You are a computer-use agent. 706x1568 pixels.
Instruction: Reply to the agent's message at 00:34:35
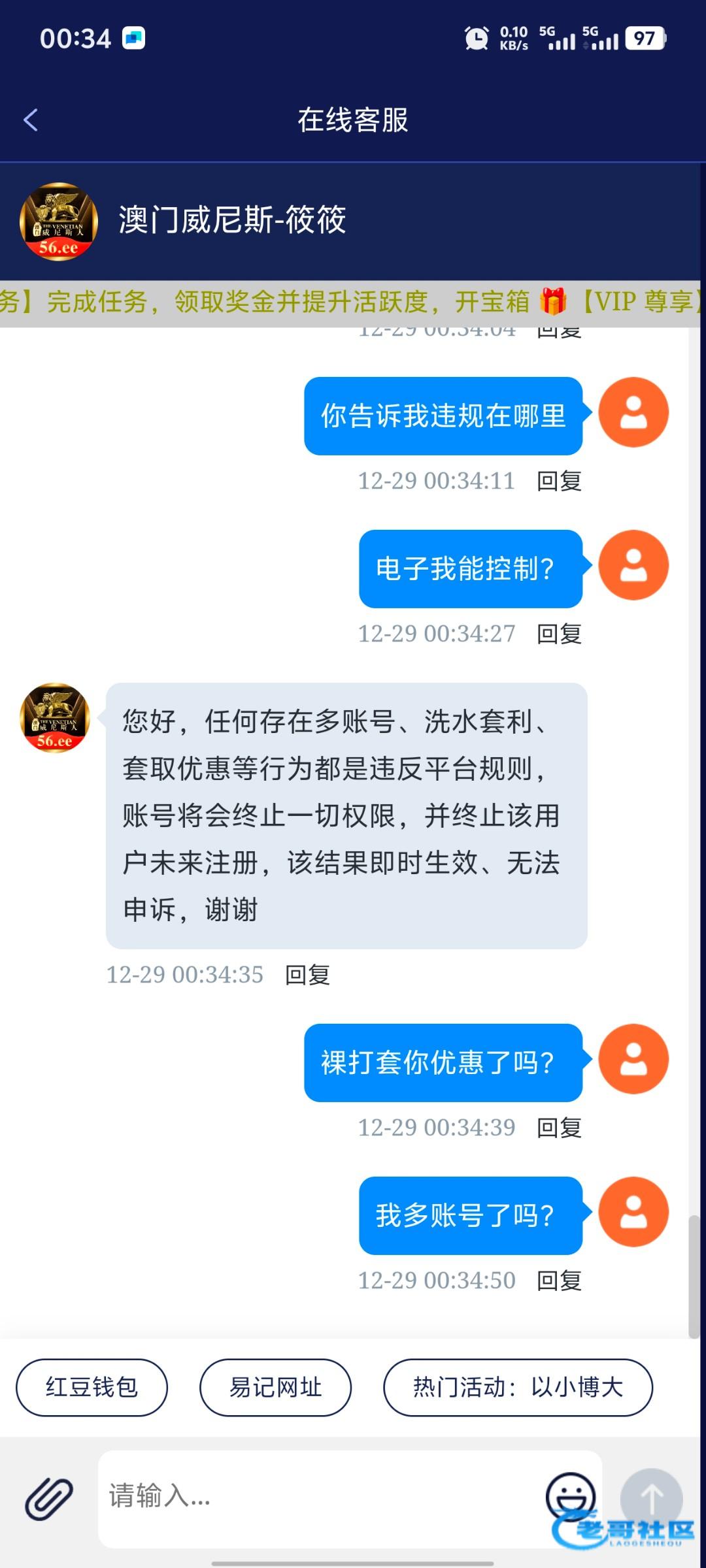pos(307,975)
